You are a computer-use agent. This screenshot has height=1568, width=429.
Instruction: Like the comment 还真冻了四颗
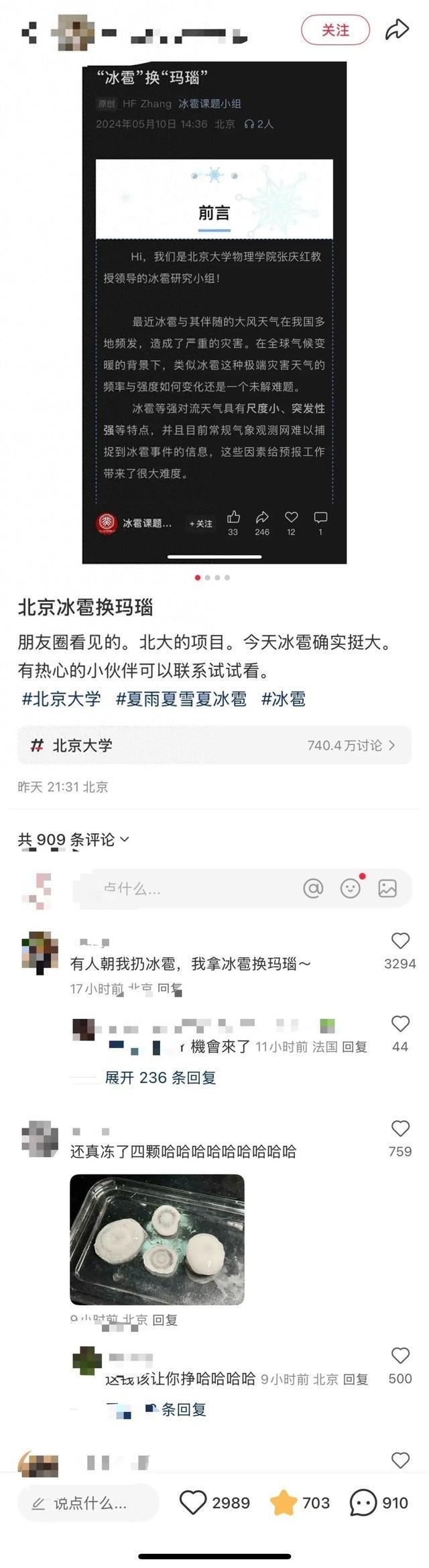point(400,1129)
